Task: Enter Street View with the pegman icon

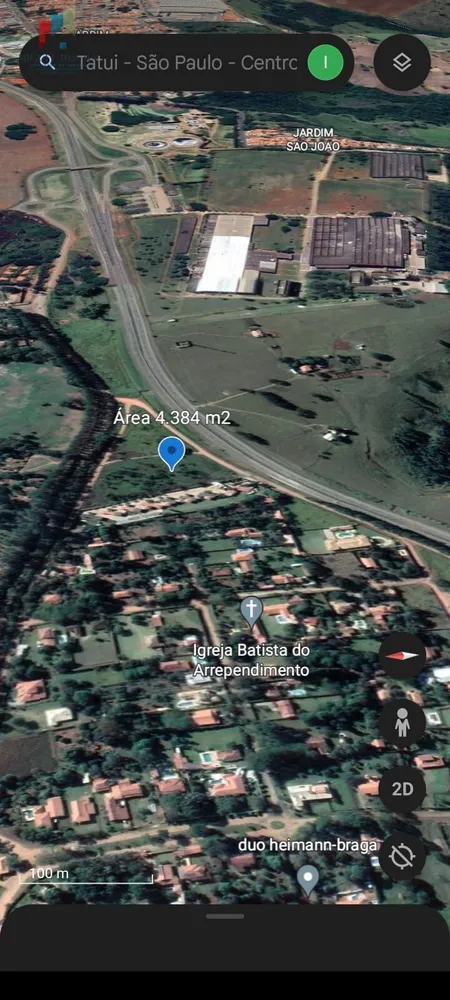Action: click(402, 723)
